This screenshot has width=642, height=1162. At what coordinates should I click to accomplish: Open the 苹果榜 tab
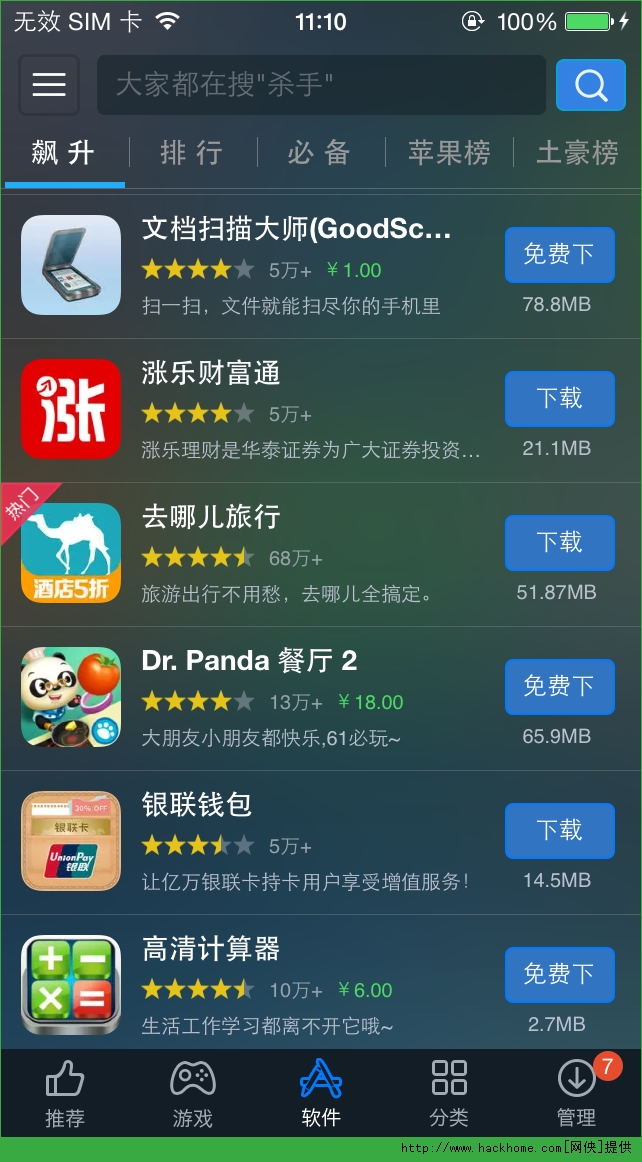[449, 153]
